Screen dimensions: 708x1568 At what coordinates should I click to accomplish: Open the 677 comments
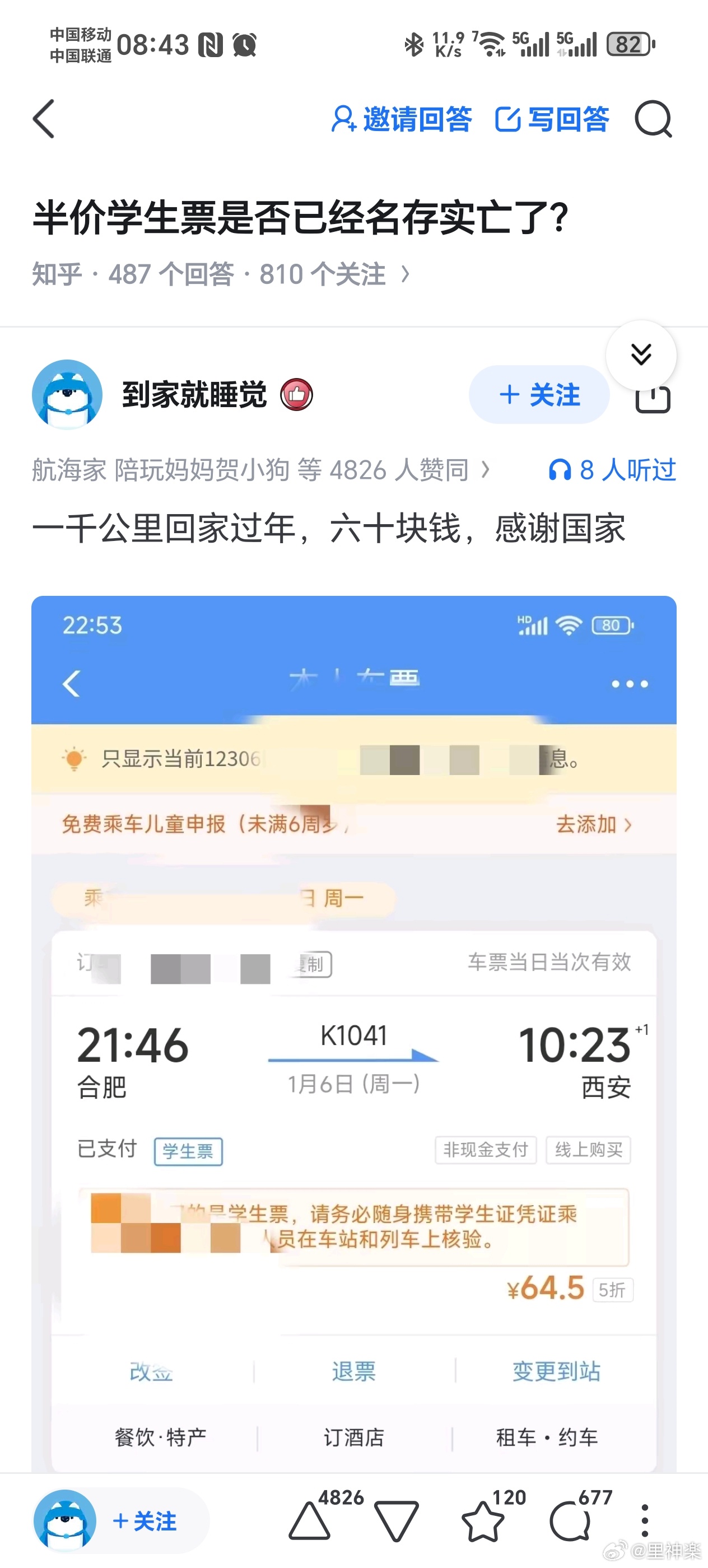click(570, 1520)
